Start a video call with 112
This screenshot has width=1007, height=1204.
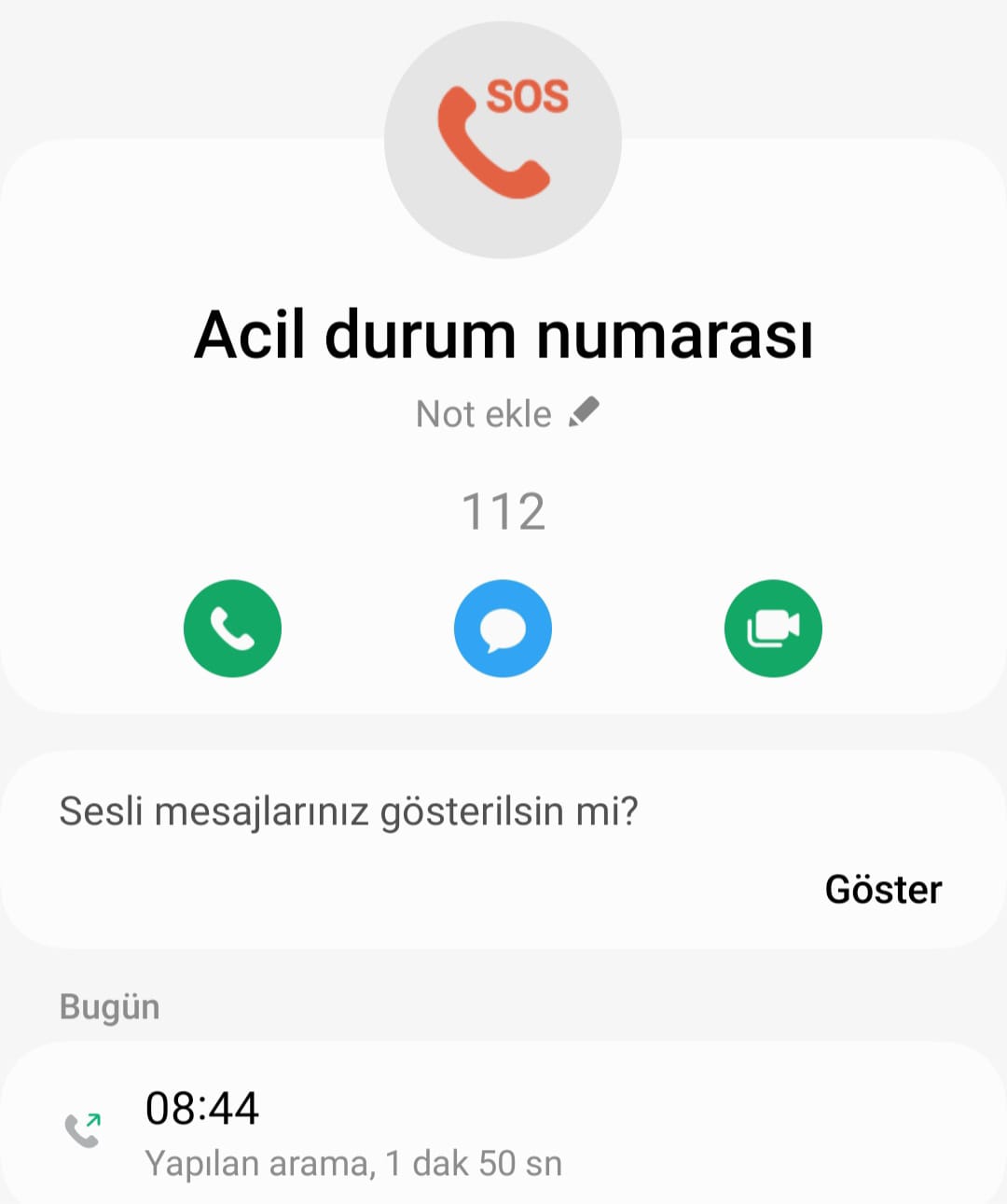[773, 628]
